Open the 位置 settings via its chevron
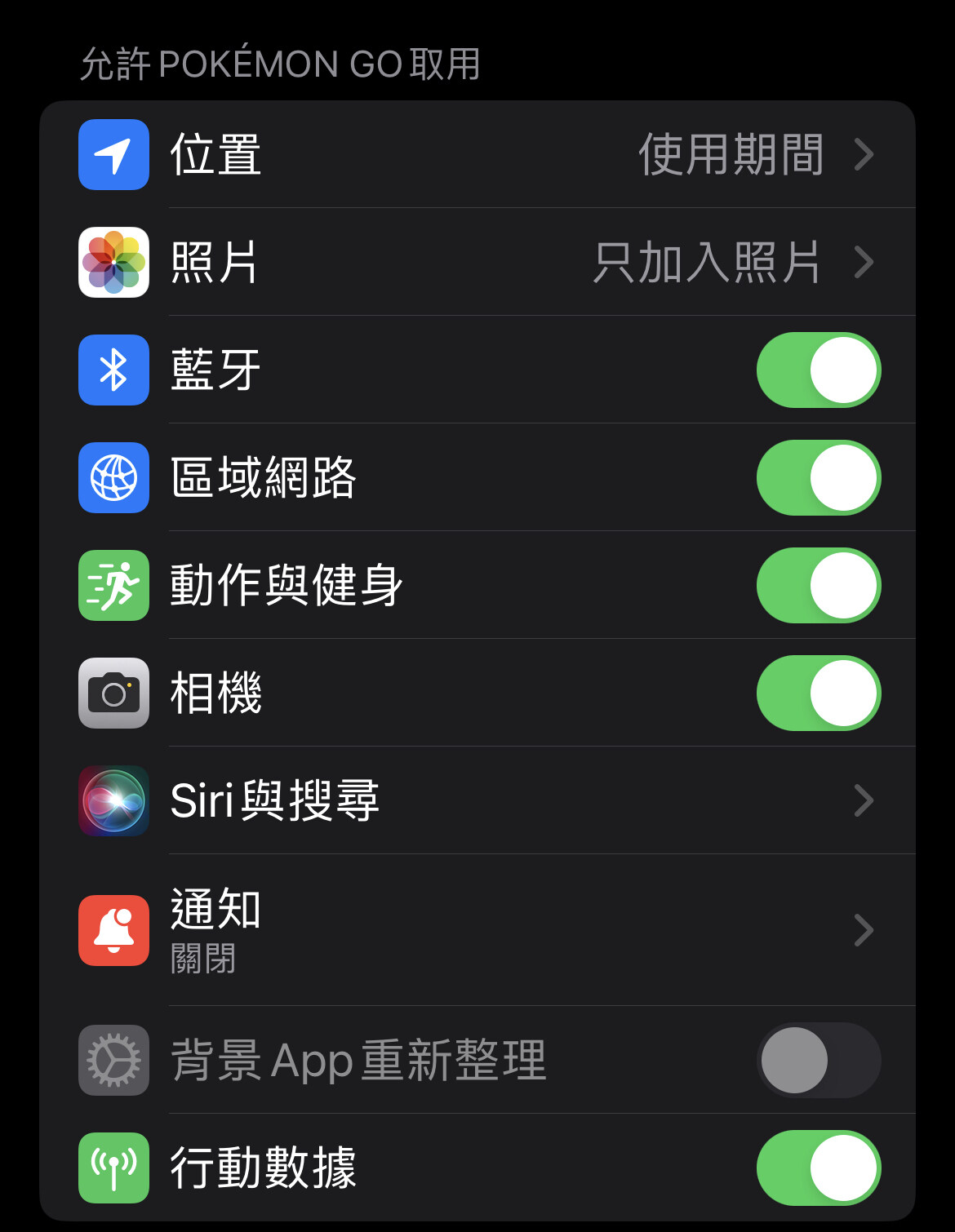Viewport: 955px width, 1232px height. pos(864,154)
